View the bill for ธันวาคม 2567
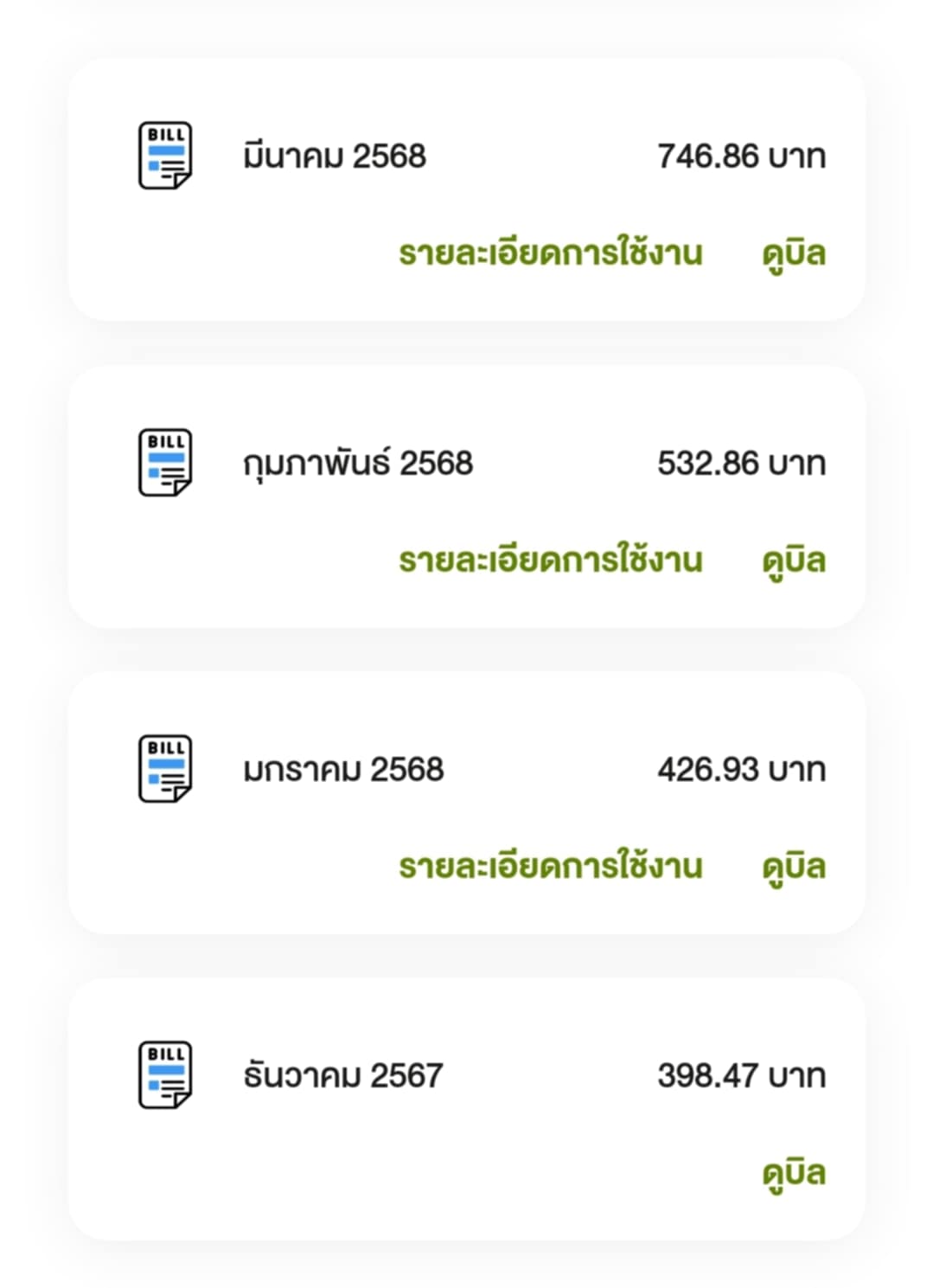The height and width of the screenshot is (1288, 933). 793,1173
